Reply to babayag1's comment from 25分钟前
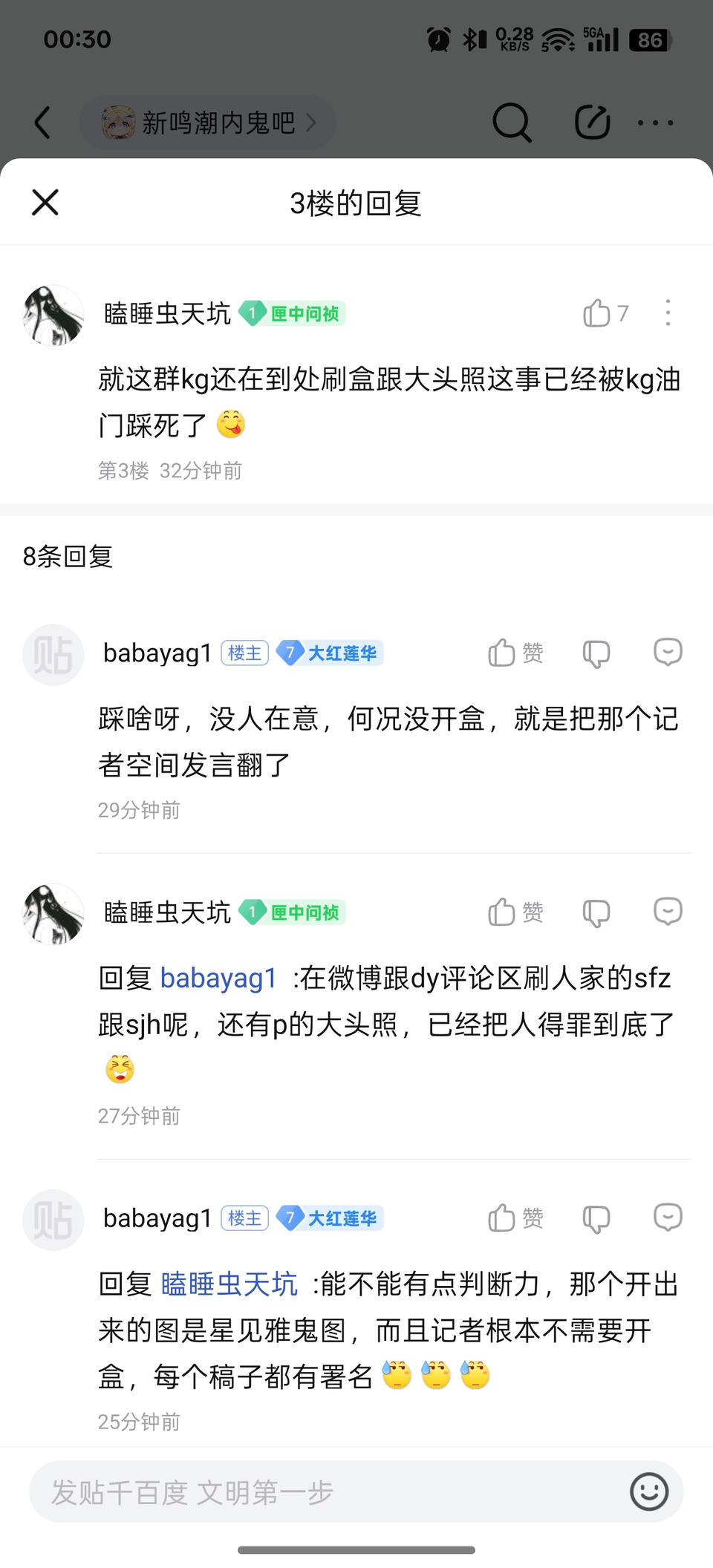Screen dimensions: 713x1568 pyautogui.click(x=668, y=1217)
